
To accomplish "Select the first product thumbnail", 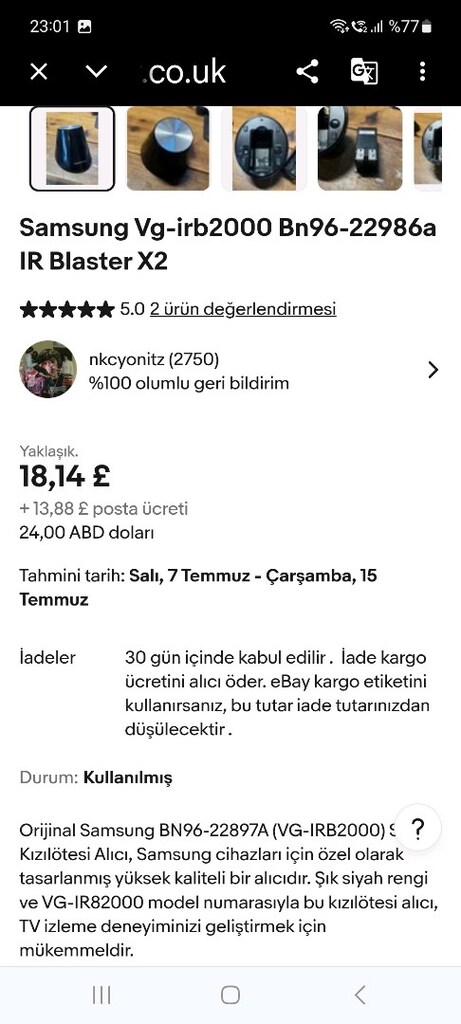I will (72, 148).
